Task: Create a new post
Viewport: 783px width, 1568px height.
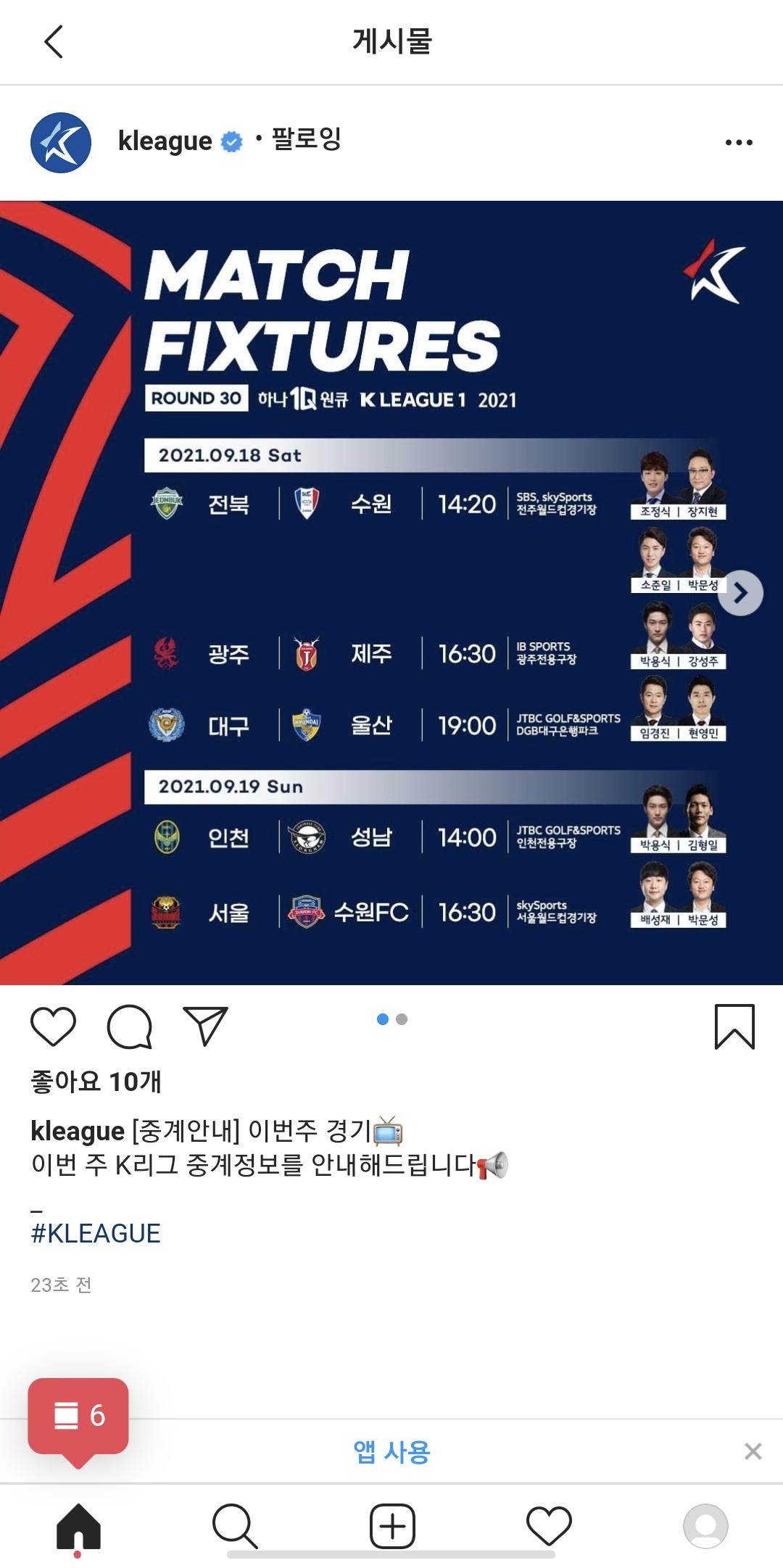Action: (x=392, y=1526)
